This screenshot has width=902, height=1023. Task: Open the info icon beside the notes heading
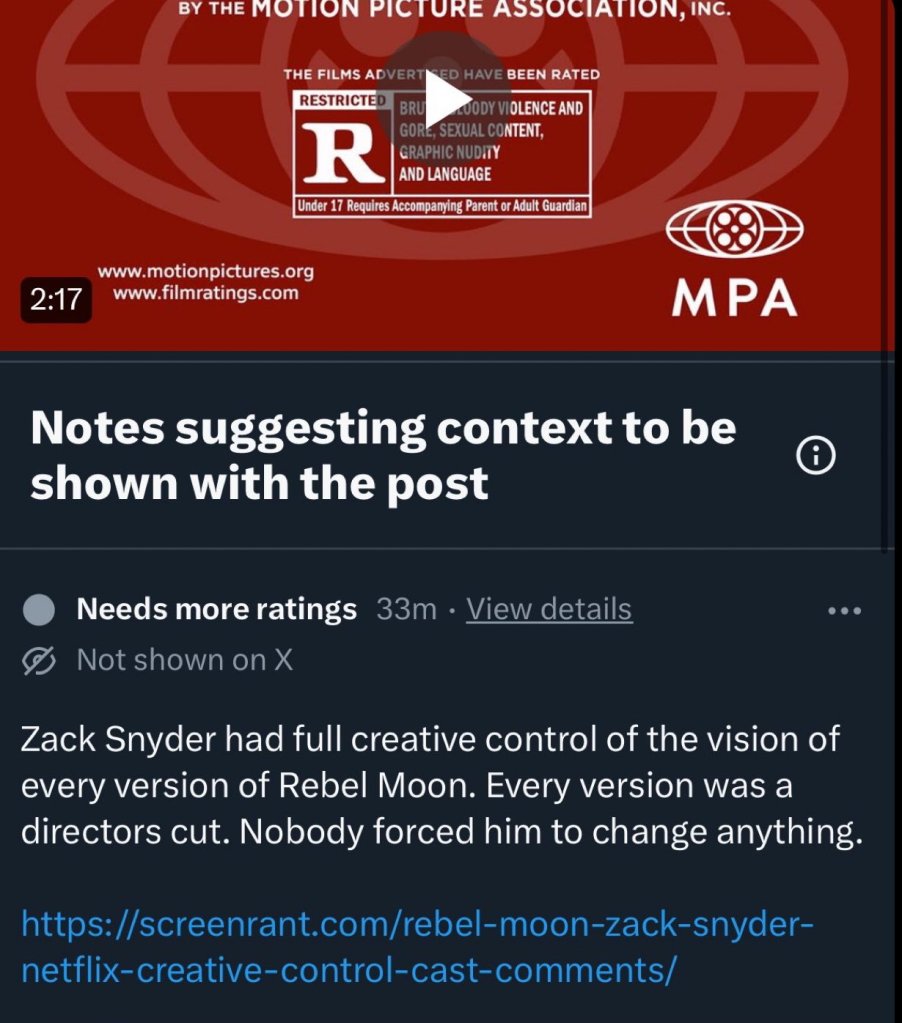tap(815, 457)
